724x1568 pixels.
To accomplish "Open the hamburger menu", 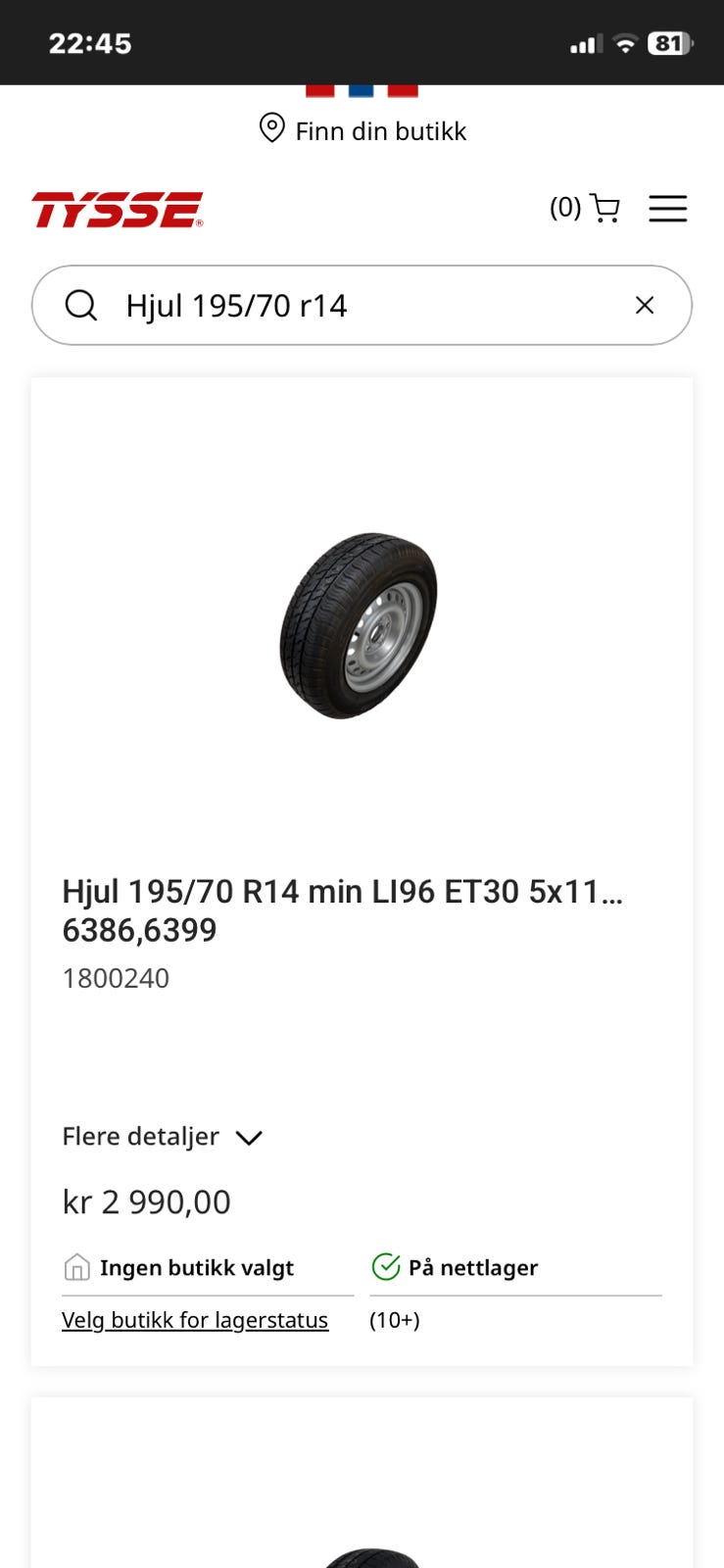I will (x=668, y=208).
